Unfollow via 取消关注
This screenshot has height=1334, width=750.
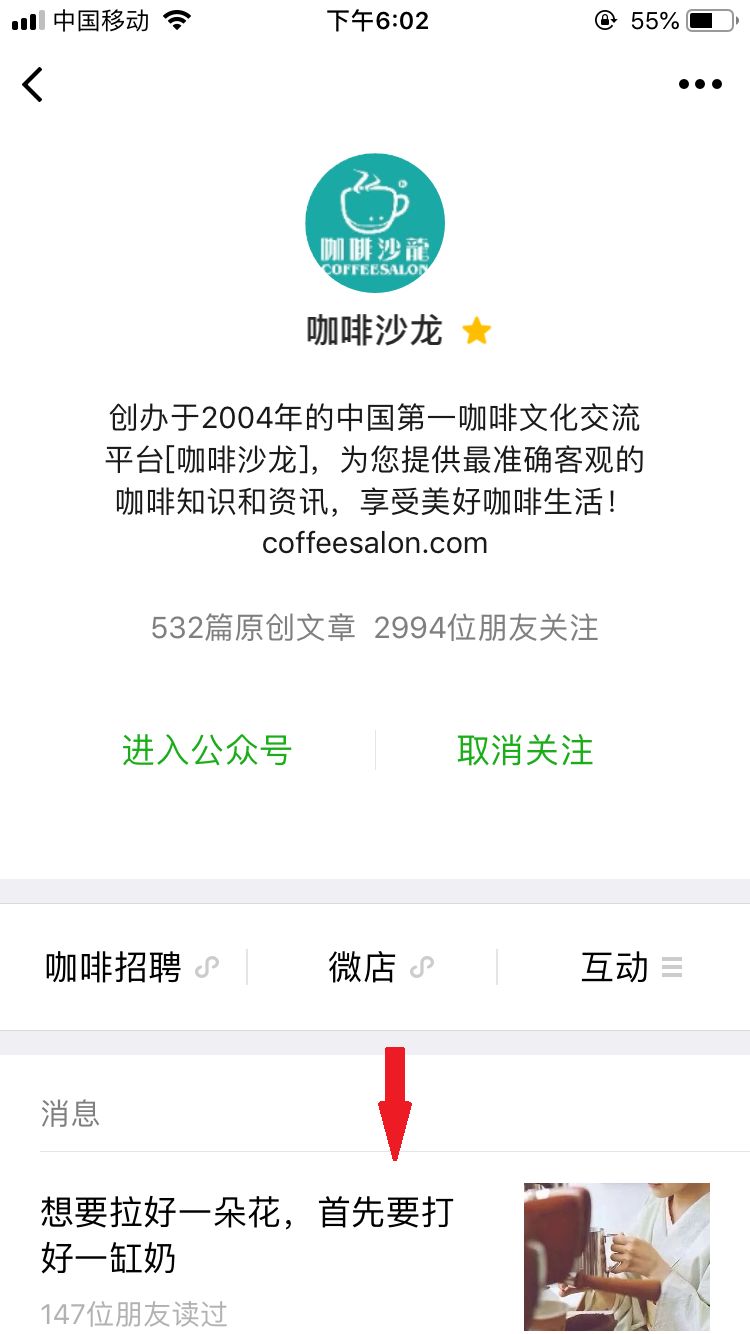[x=525, y=750]
